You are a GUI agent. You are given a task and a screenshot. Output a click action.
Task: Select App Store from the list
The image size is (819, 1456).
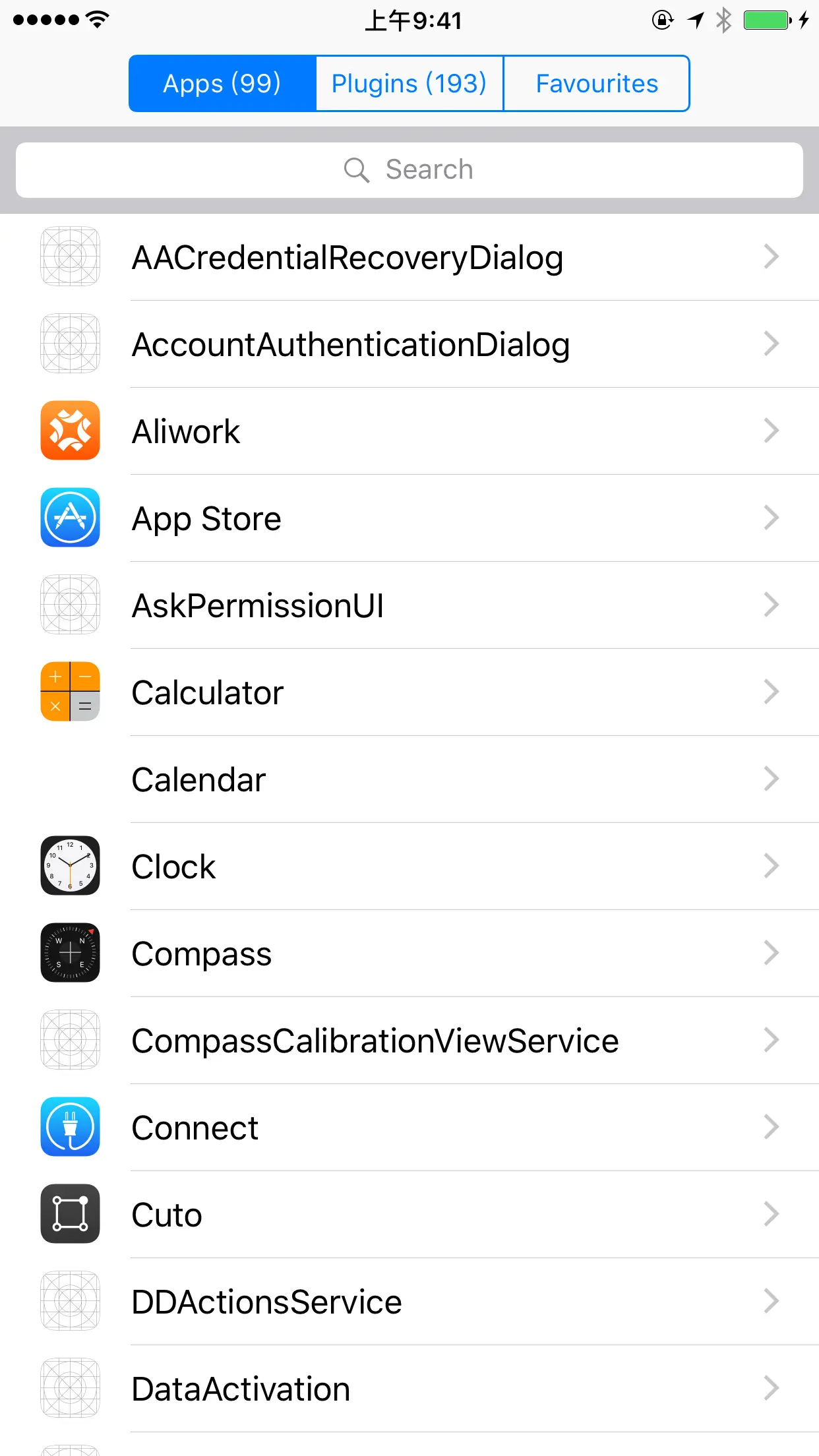click(x=409, y=518)
